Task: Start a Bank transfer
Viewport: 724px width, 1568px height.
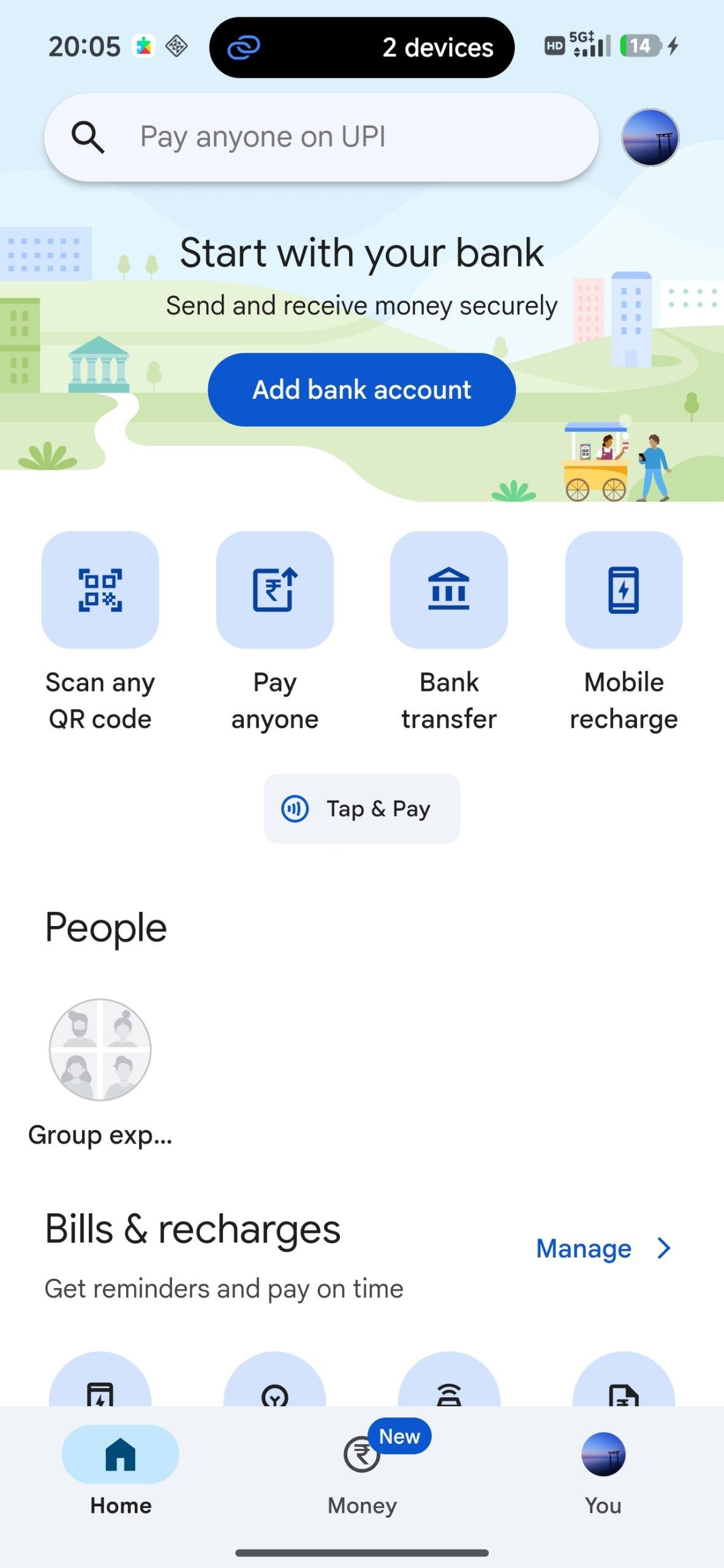Action: point(449,590)
